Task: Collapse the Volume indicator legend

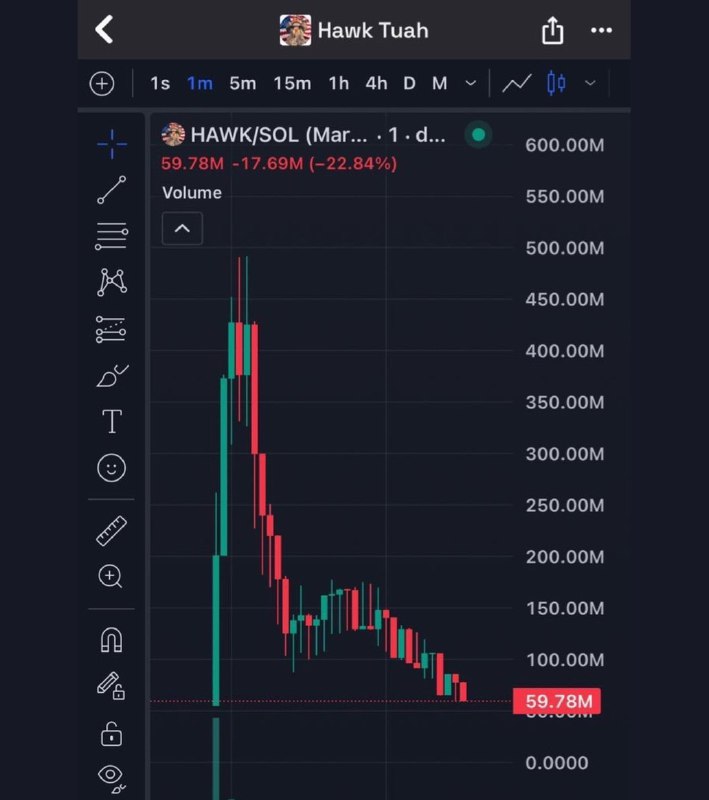Action: pos(182,229)
